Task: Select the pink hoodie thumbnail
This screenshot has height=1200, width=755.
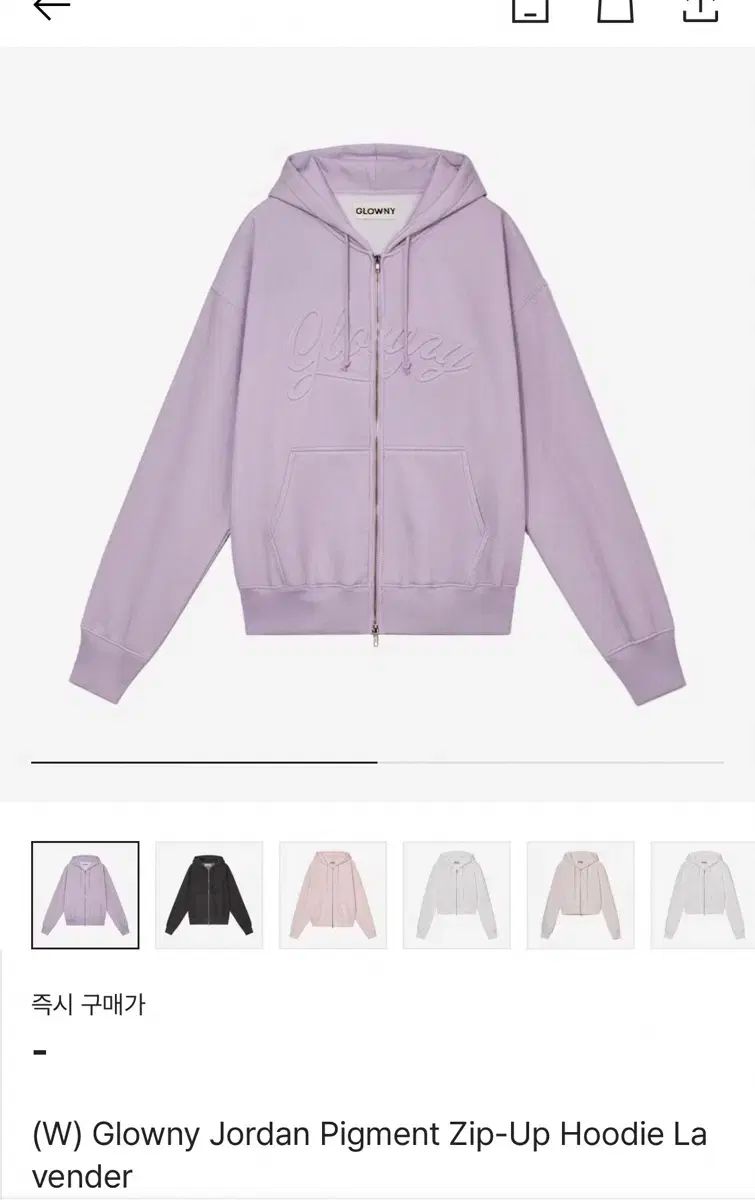Action: [x=333, y=894]
